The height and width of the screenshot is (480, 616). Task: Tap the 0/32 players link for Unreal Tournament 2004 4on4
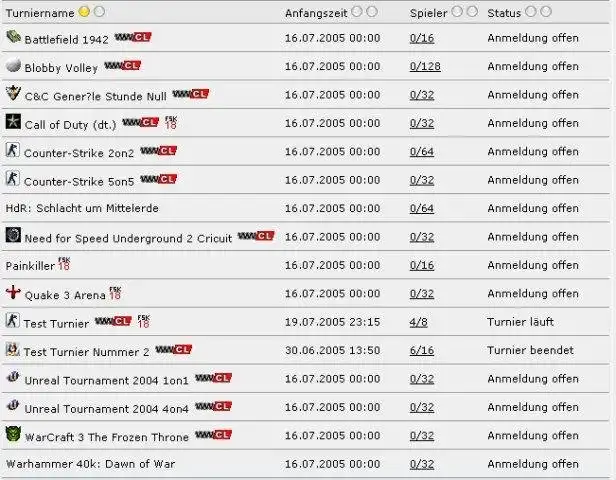pos(421,408)
